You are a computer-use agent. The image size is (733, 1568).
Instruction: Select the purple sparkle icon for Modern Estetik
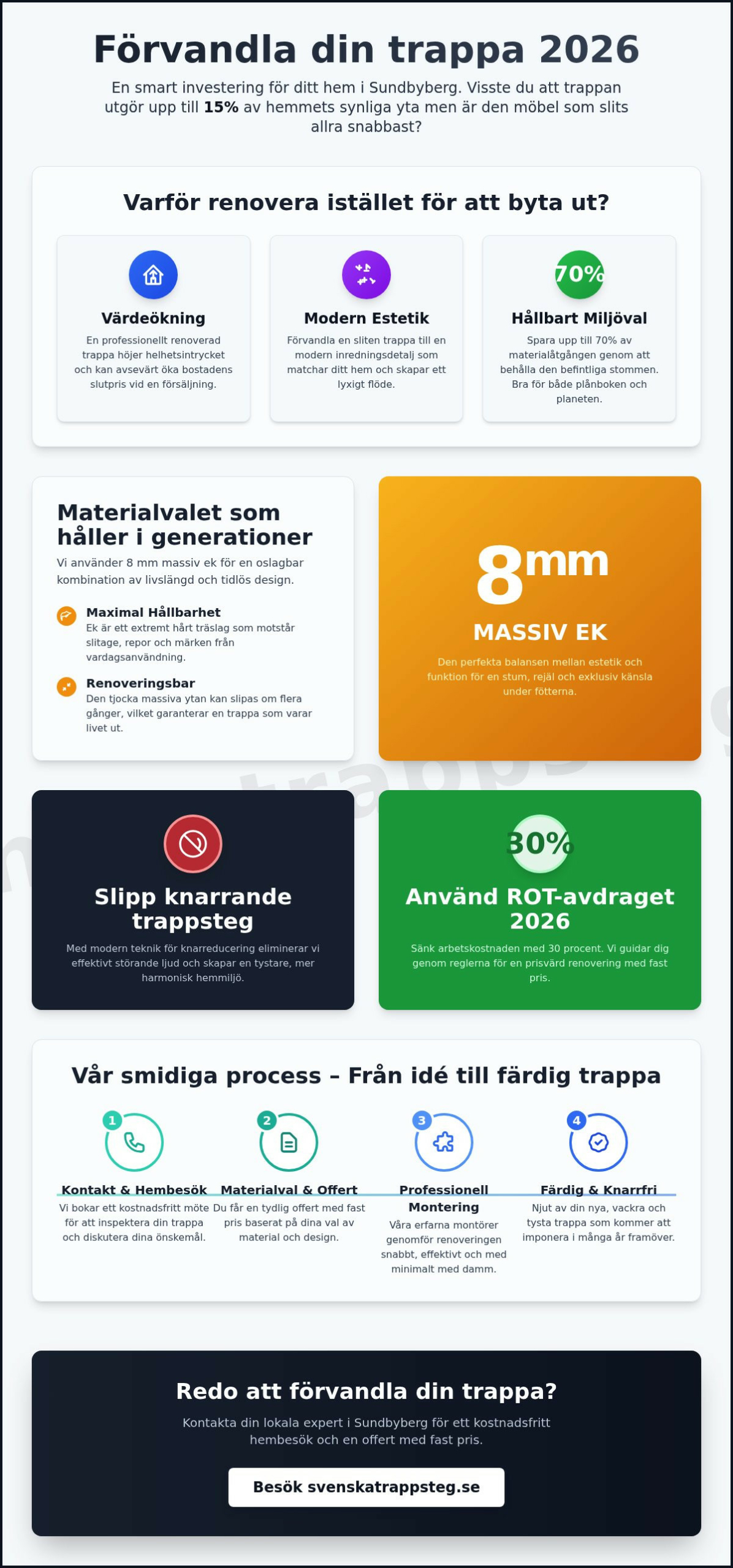pos(366,274)
